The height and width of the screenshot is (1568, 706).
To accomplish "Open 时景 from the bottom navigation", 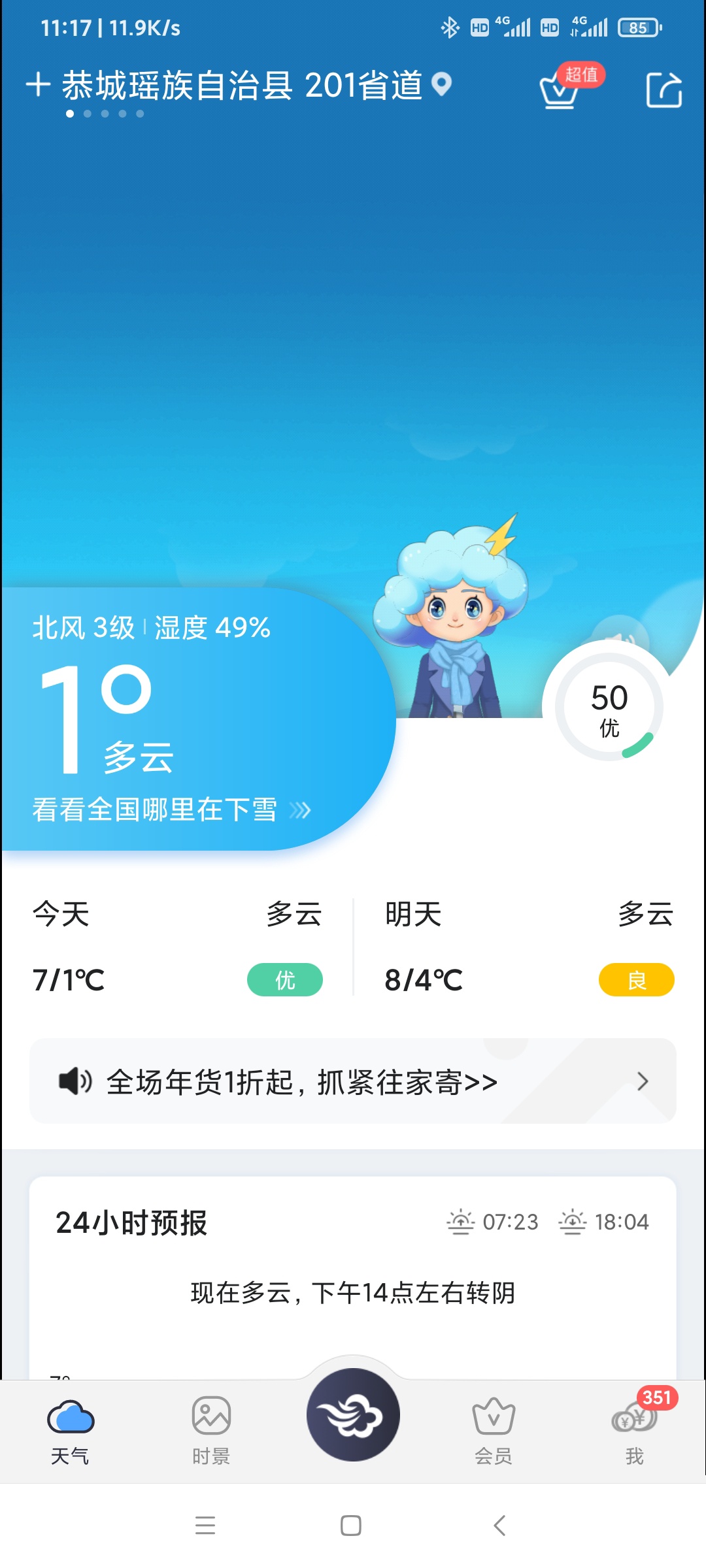I will (210, 1428).
